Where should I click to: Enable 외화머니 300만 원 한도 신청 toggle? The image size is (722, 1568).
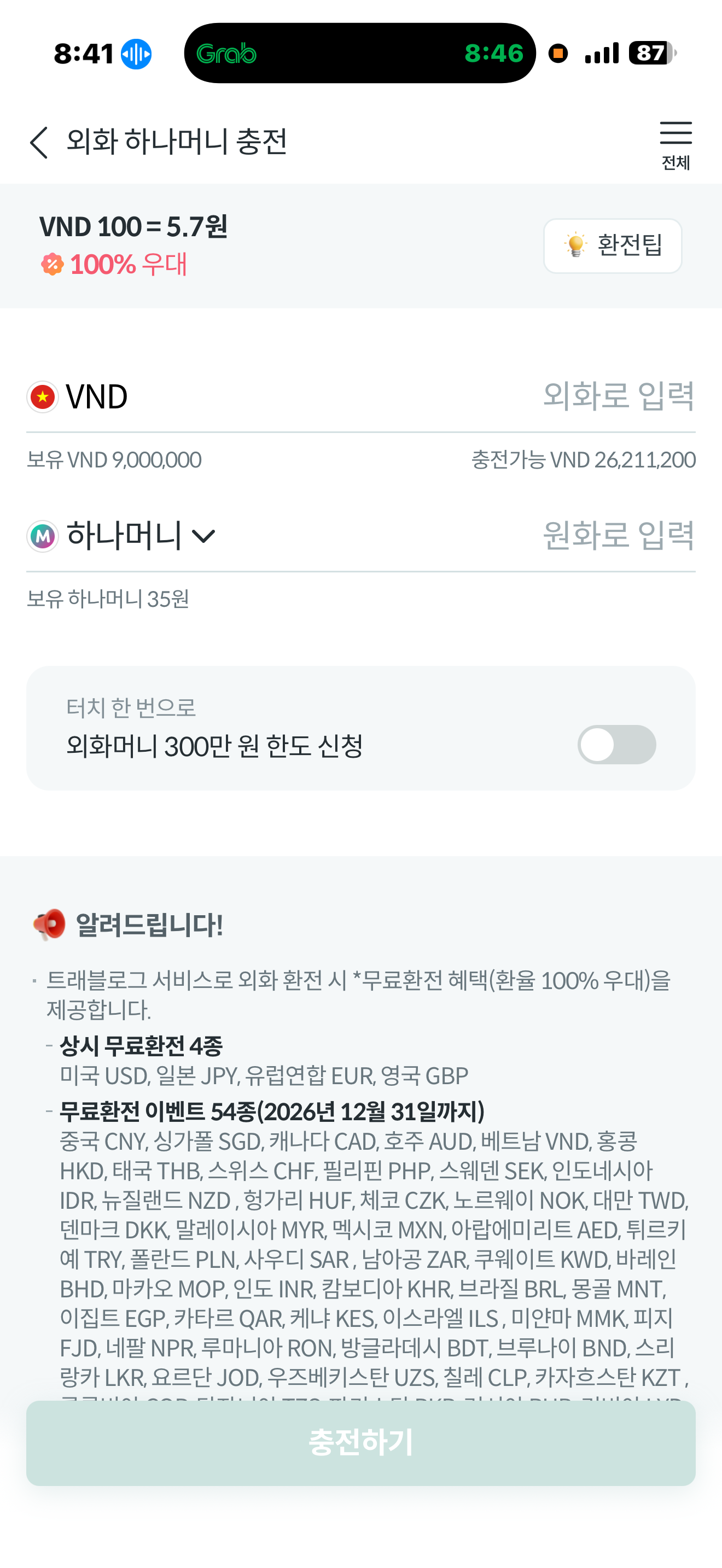coord(616,745)
